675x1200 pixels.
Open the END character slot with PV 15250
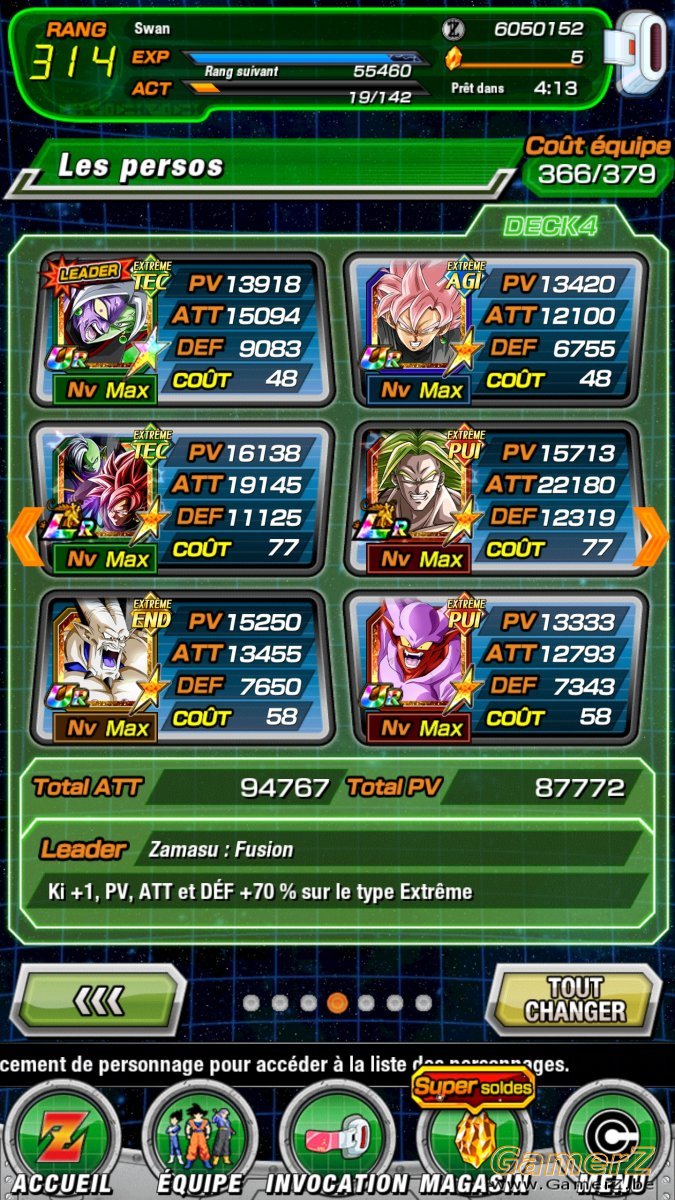181,667
